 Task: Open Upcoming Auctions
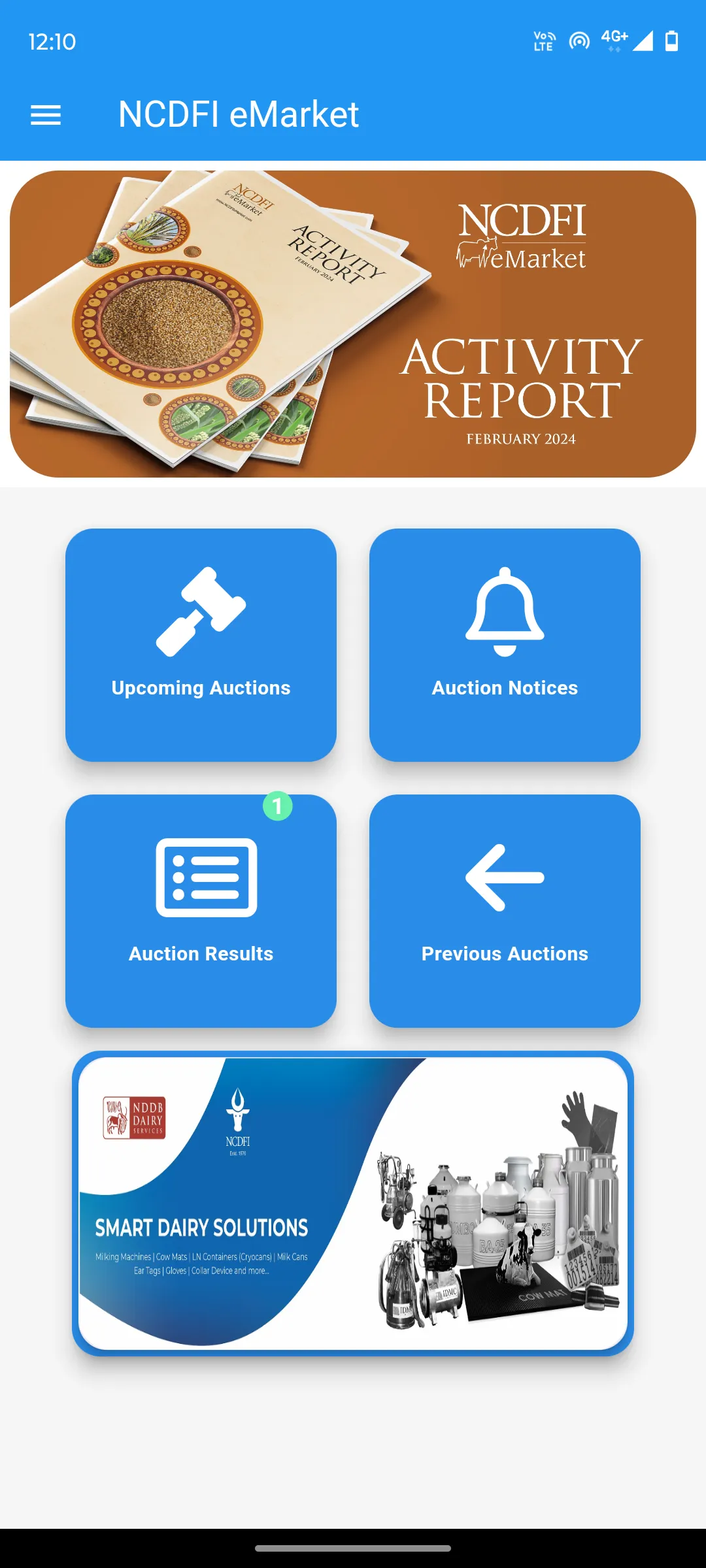(x=201, y=645)
